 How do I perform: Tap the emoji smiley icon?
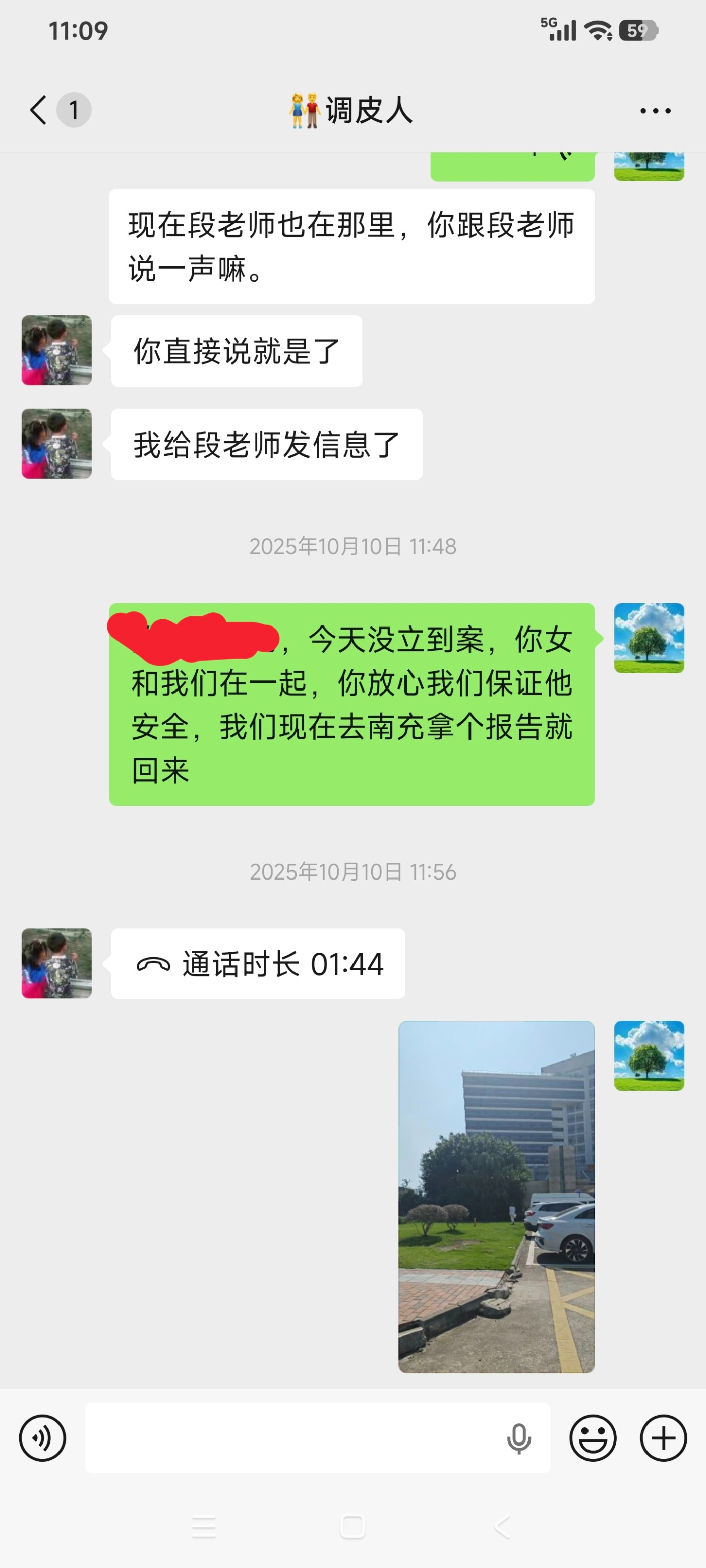(594, 1438)
